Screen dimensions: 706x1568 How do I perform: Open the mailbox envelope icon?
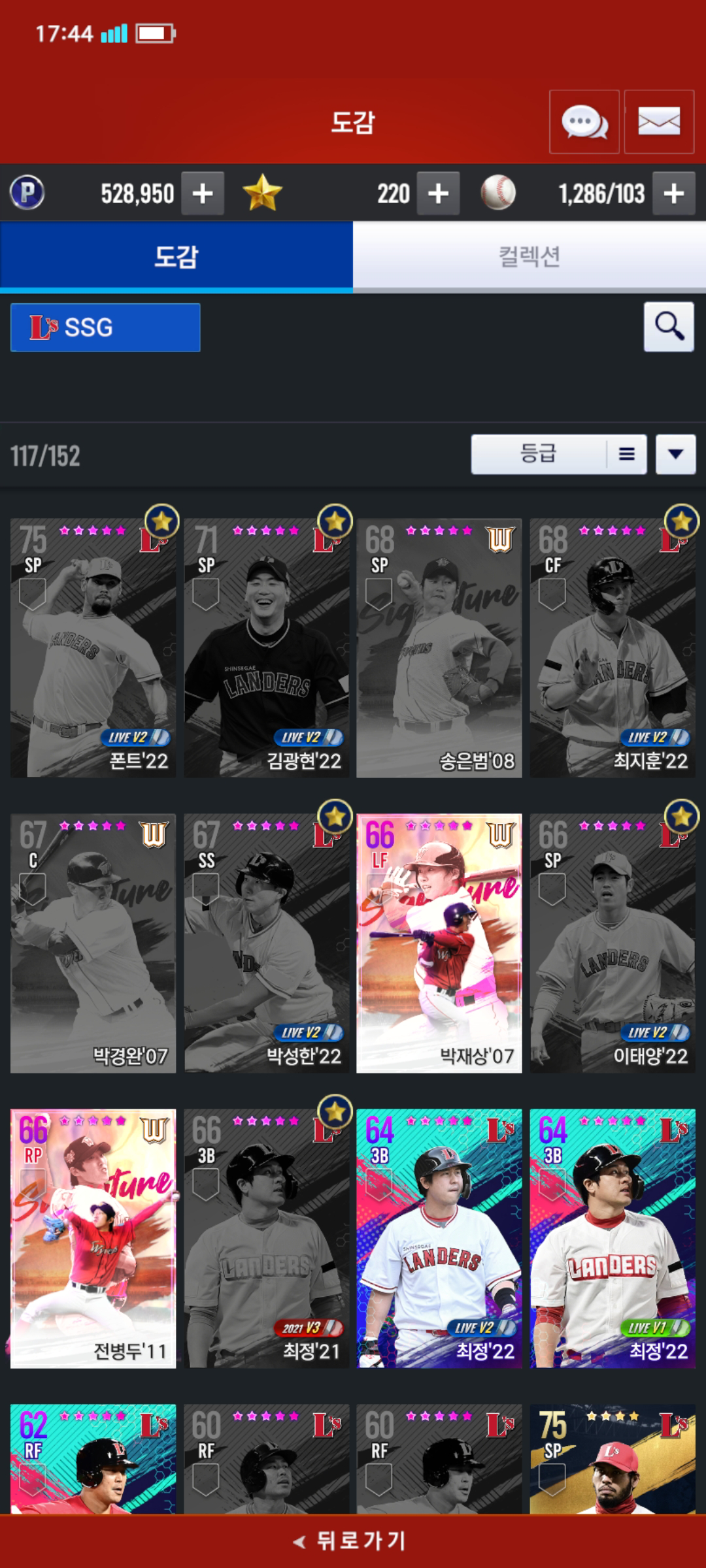(659, 122)
